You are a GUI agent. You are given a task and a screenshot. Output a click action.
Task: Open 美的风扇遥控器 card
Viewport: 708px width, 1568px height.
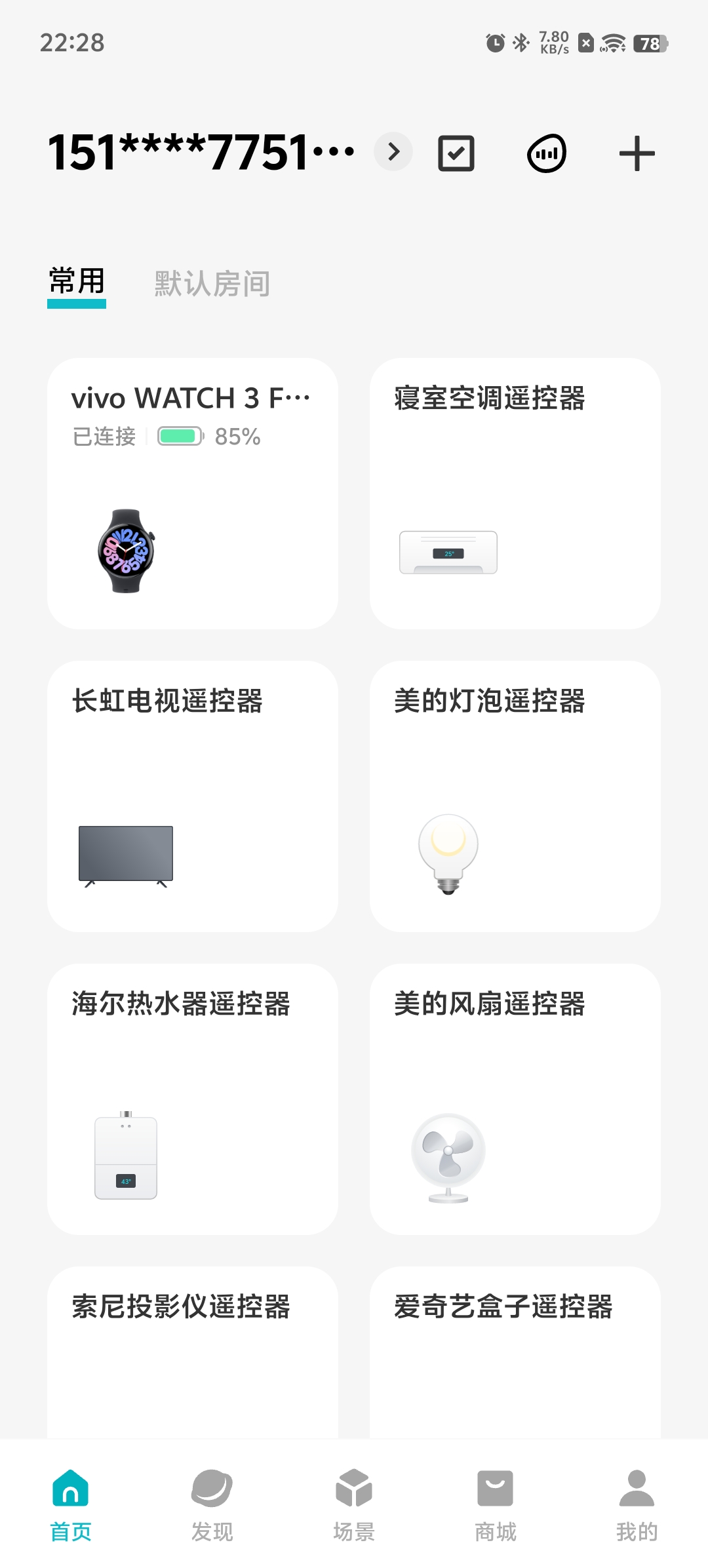click(x=515, y=1099)
